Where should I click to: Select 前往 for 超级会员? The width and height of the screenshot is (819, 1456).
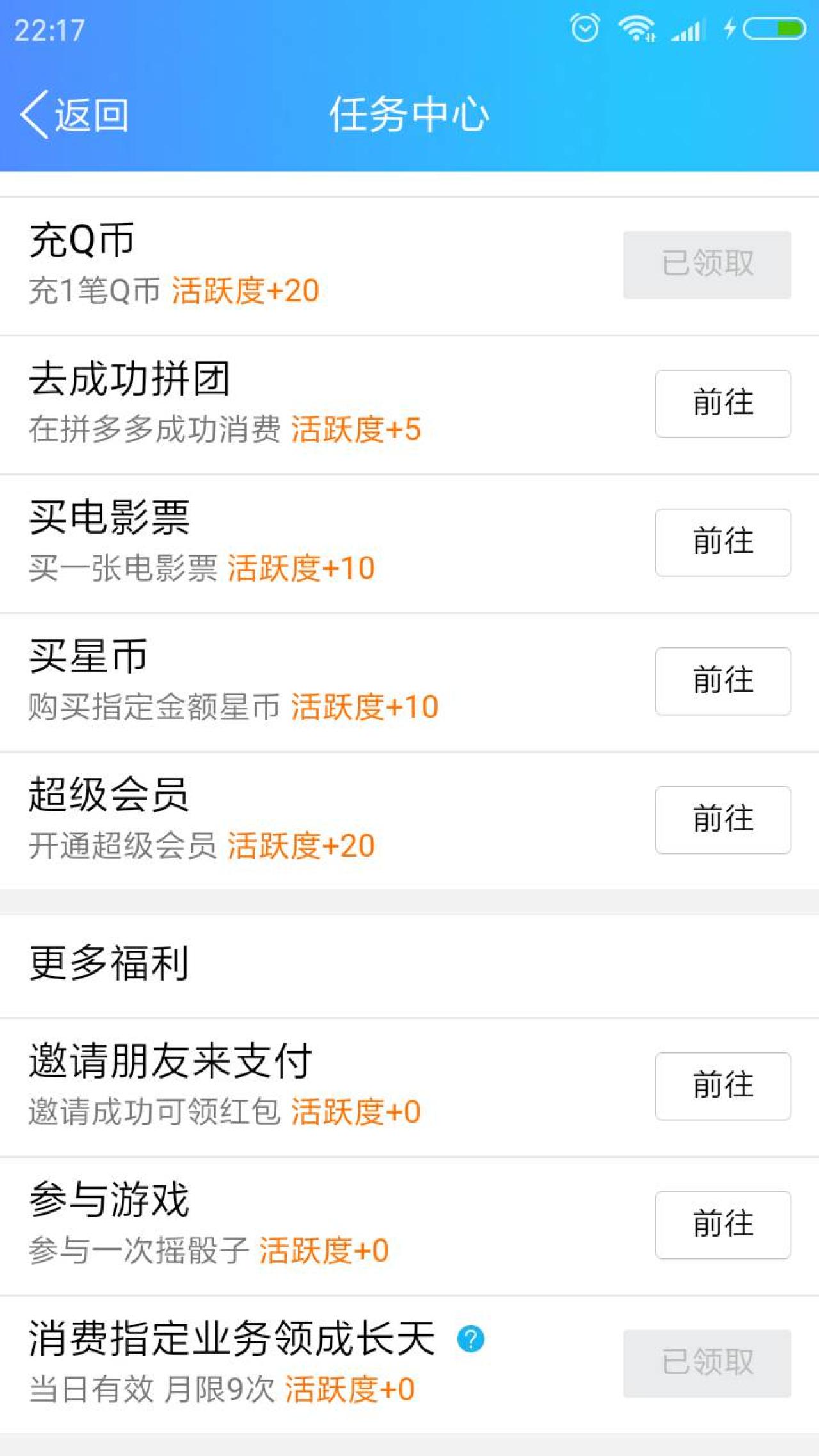click(x=723, y=820)
